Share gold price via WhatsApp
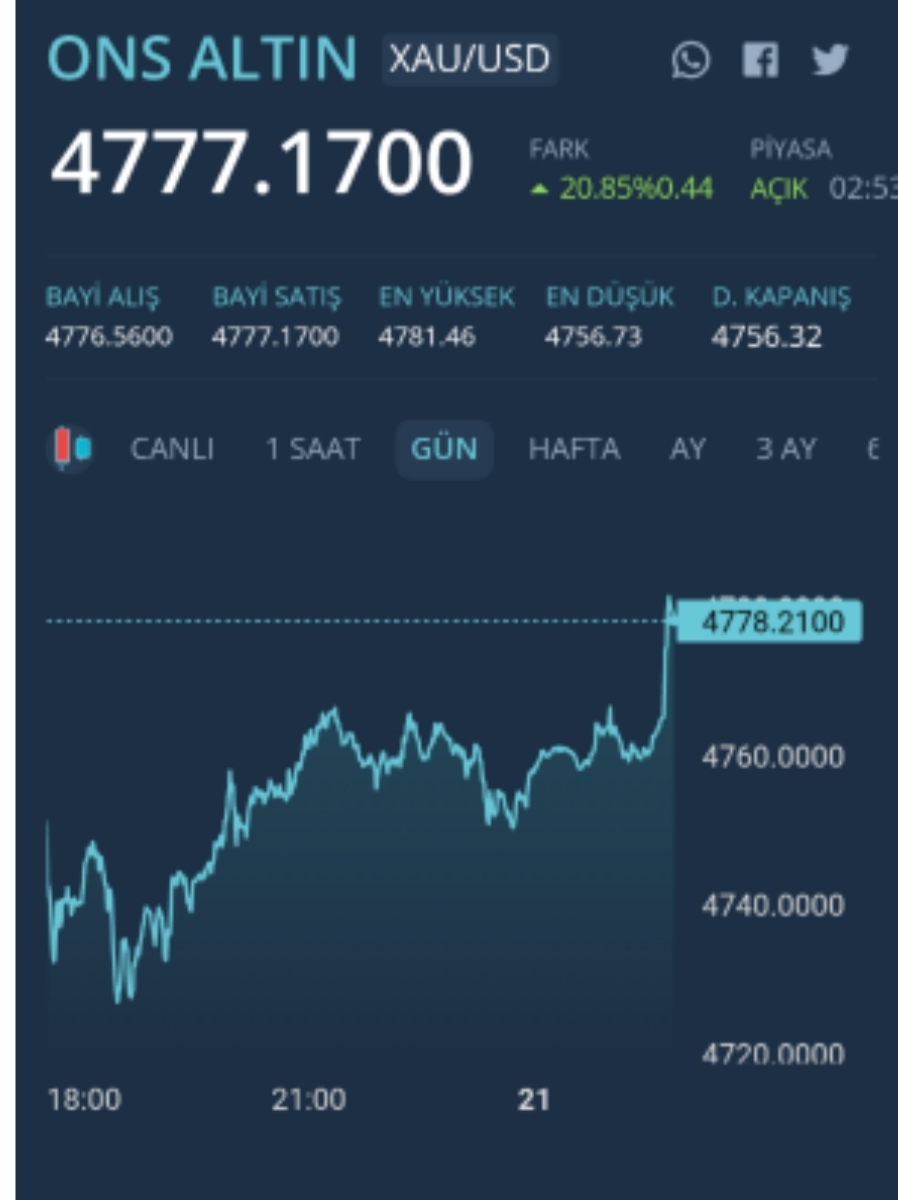 pos(690,61)
